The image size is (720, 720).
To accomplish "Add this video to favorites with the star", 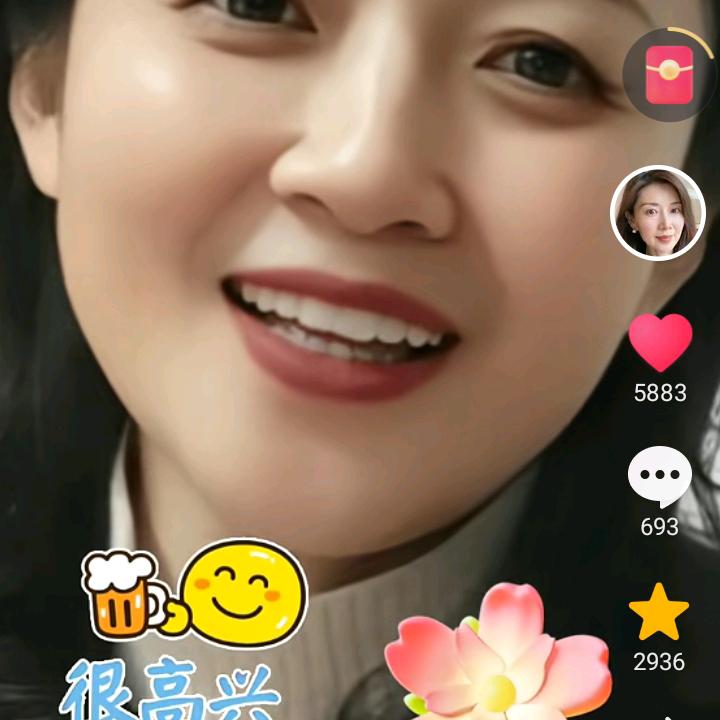I will 659,613.
